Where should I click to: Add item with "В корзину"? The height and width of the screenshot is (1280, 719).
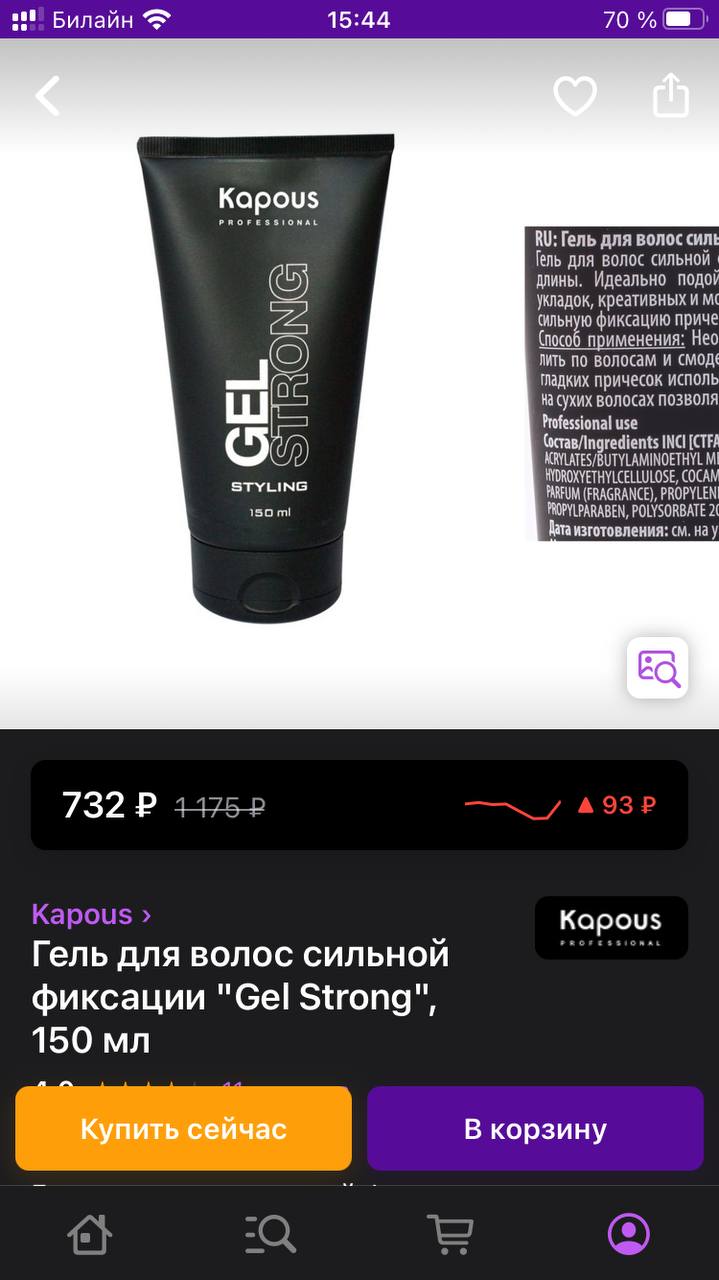[535, 1129]
